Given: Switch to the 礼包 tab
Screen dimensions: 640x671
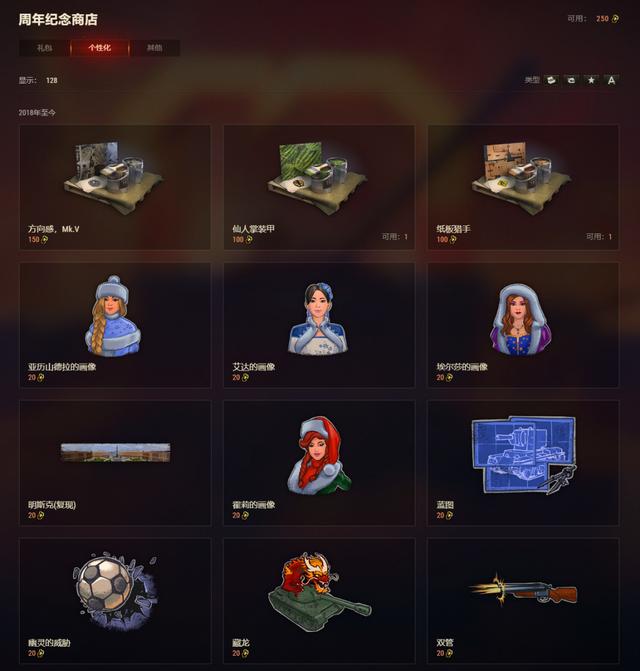Looking at the screenshot, I should coord(44,47).
